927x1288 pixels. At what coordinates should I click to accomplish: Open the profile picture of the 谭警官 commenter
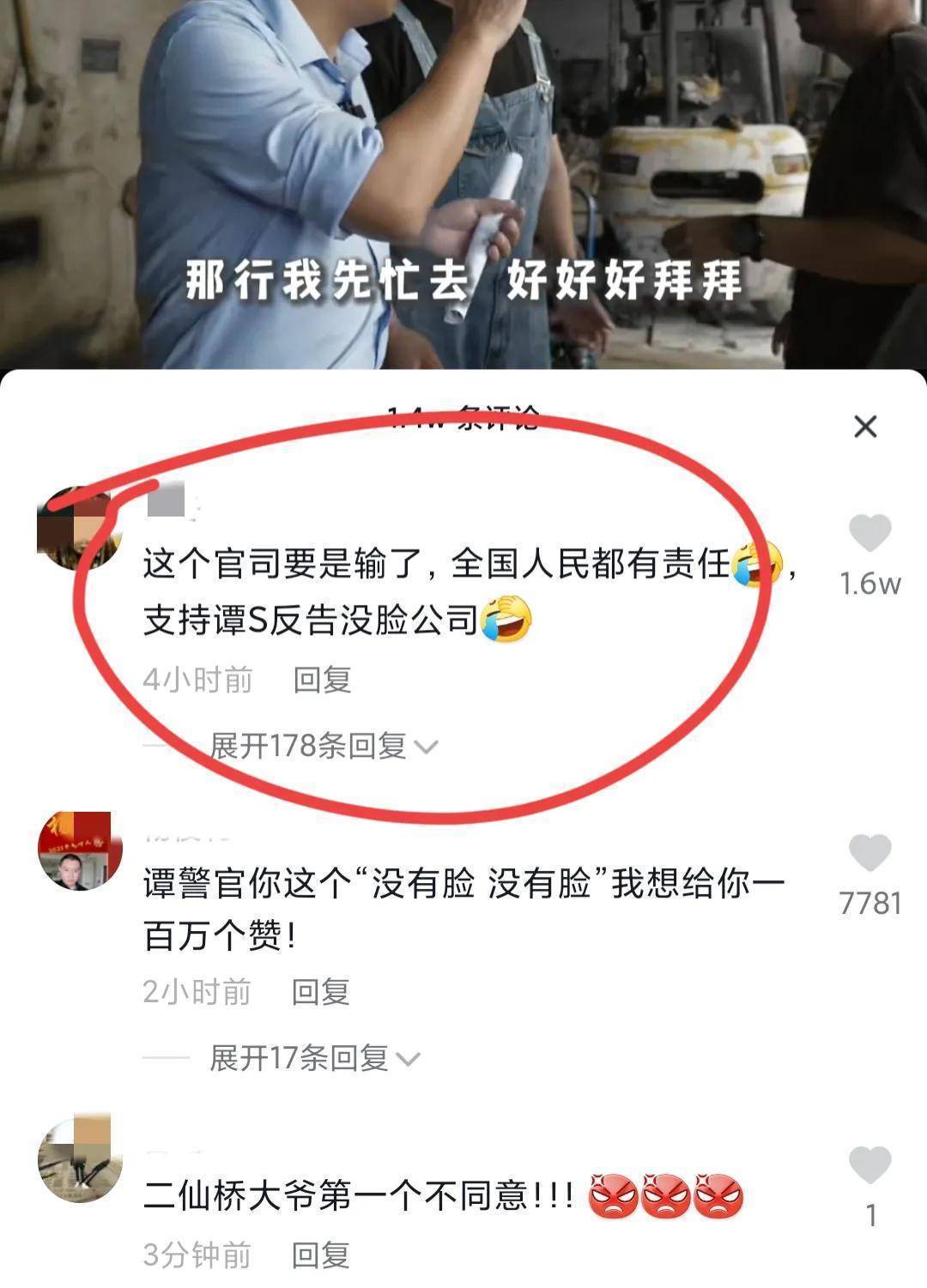click(x=81, y=851)
